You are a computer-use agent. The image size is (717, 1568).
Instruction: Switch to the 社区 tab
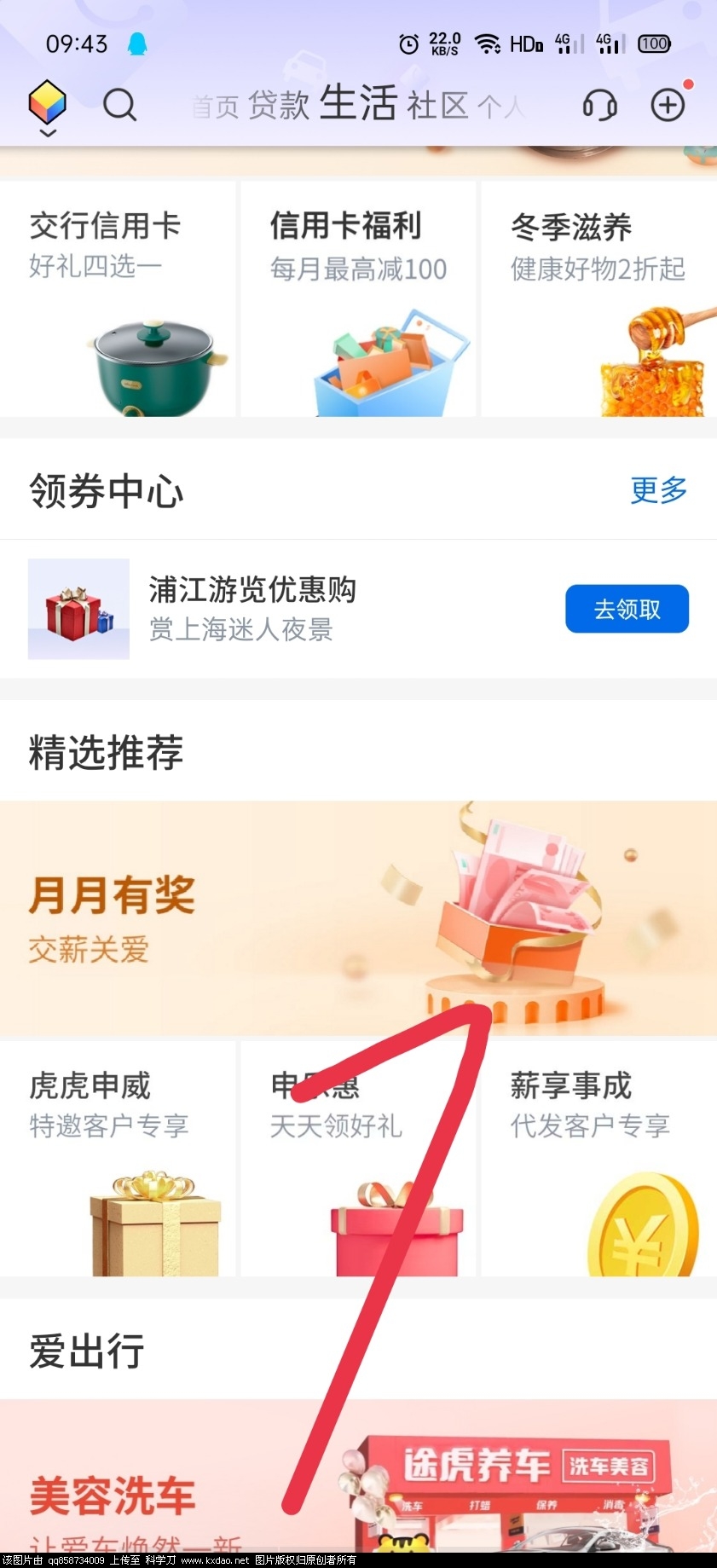click(438, 107)
